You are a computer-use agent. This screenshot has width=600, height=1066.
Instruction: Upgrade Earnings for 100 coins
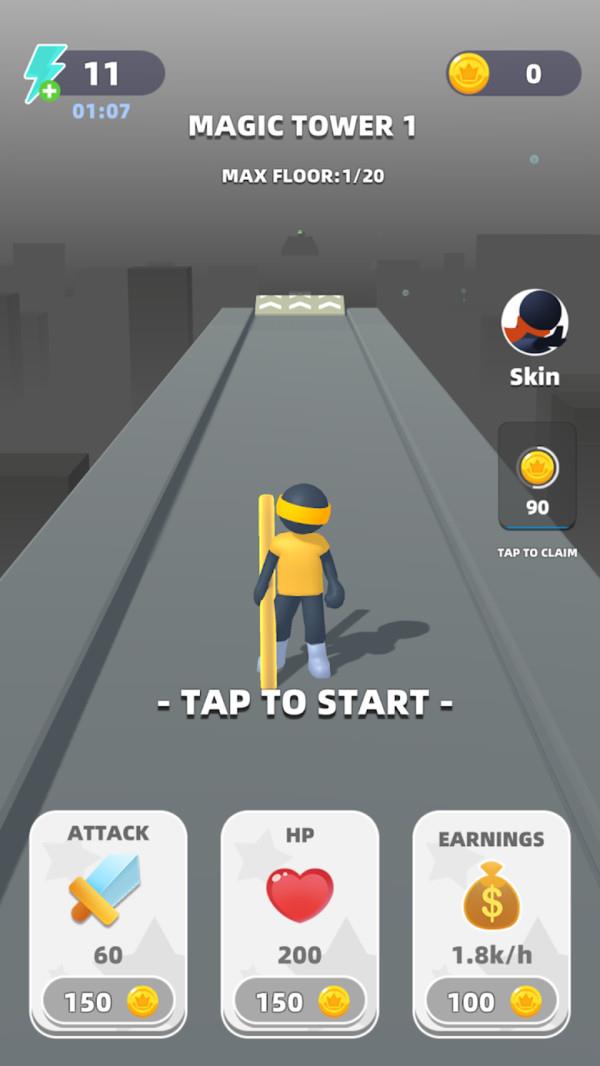(x=491, y=1001)
